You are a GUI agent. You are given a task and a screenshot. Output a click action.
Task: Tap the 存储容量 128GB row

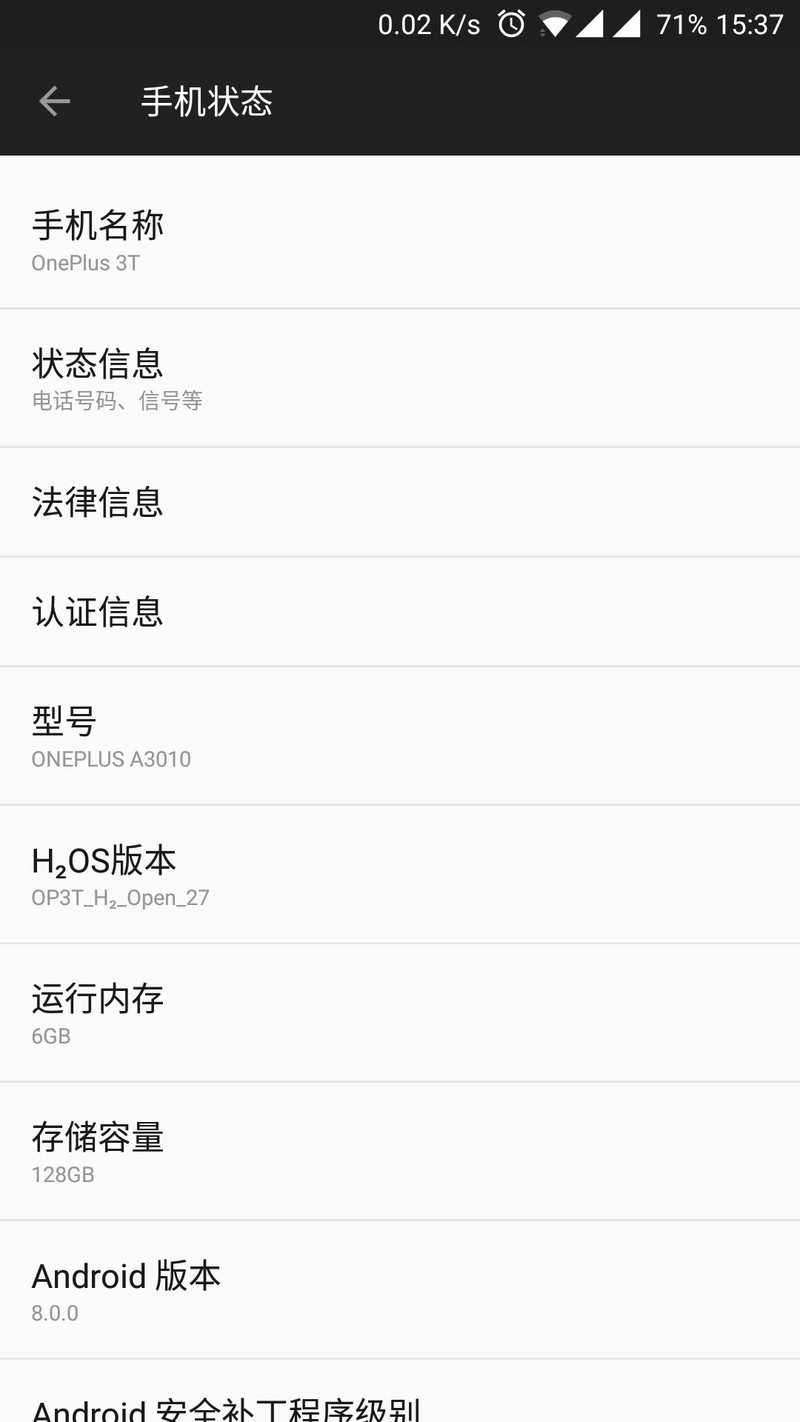click(x=400, y=1152)
